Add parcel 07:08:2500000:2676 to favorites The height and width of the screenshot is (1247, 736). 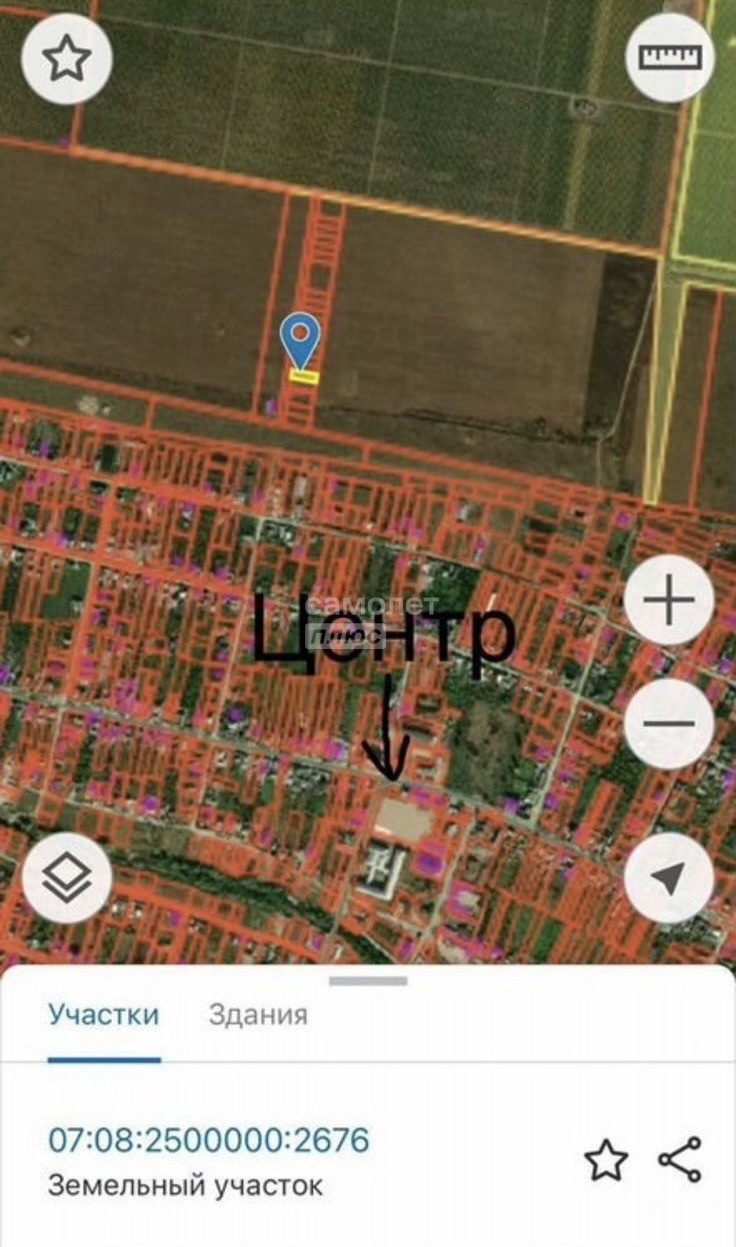(606, 1161)
